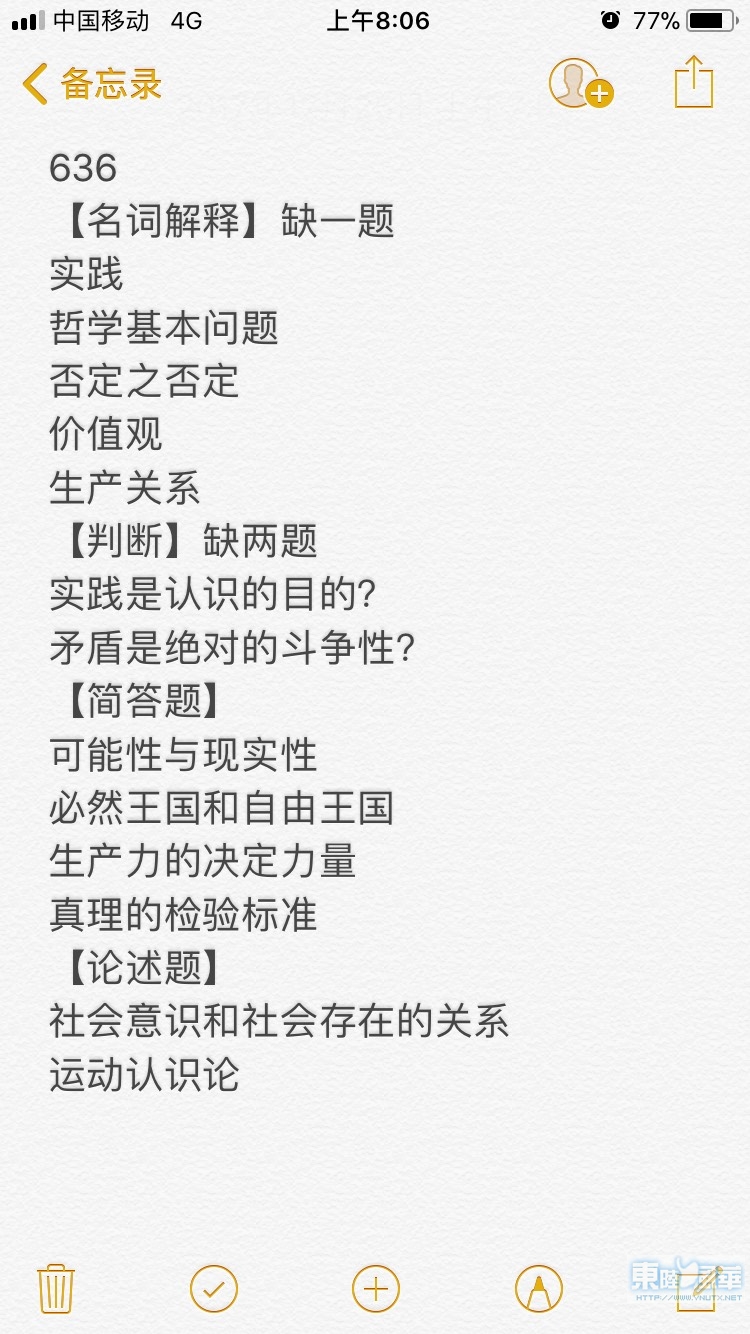Add people to this note
This screenshot has width=750, height=1334.
point(579,83)
